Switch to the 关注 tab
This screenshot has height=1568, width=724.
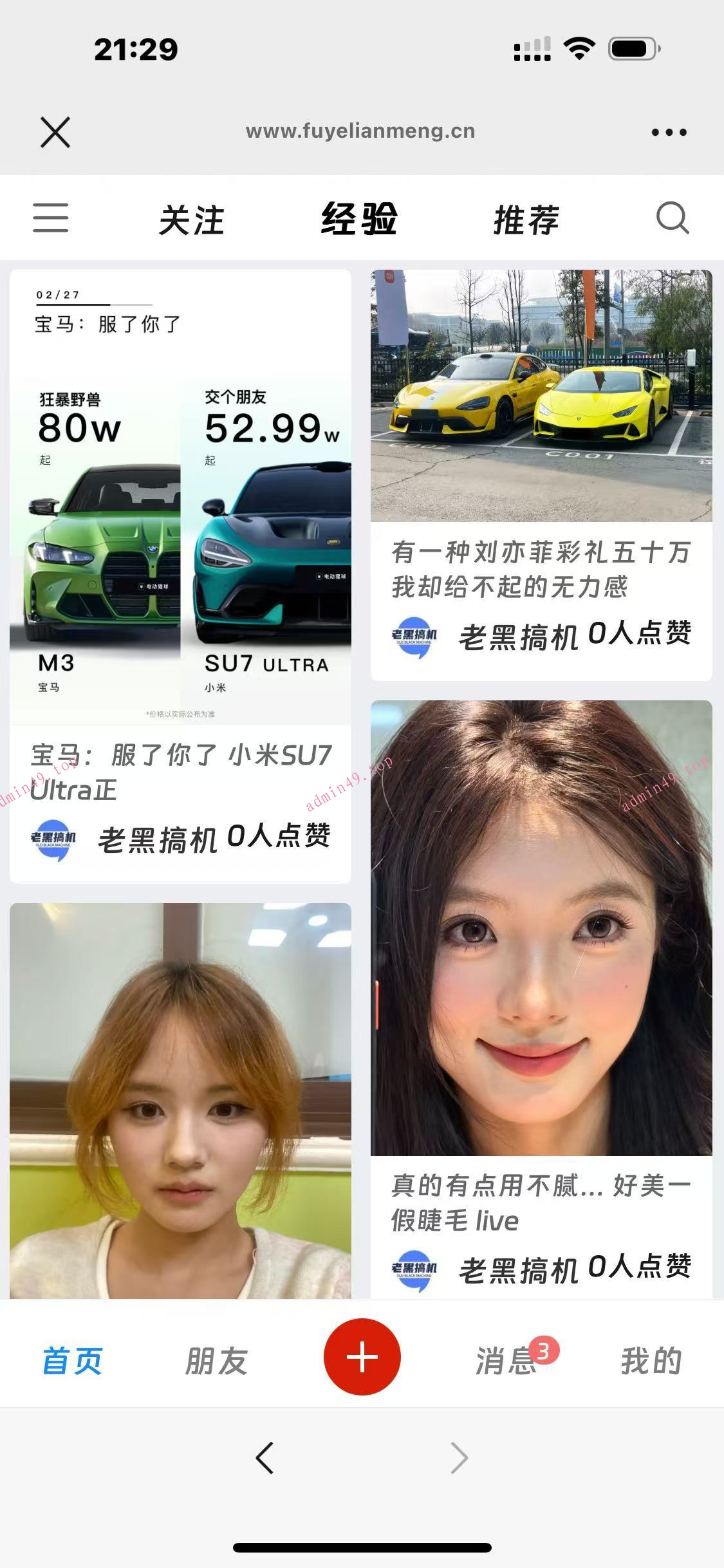tap(191, 220)
